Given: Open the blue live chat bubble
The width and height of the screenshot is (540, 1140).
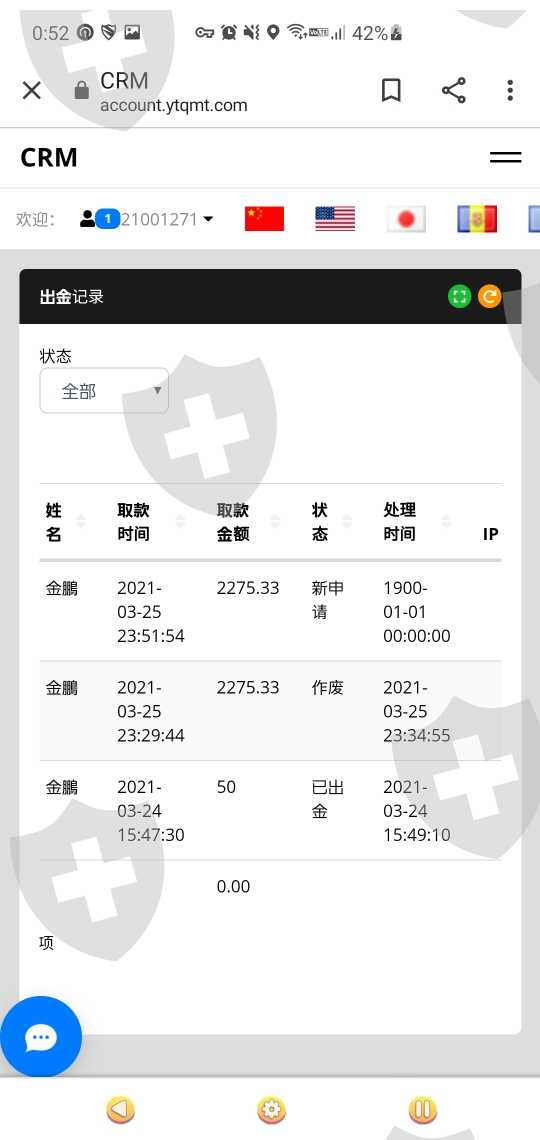Looking at the screenshot, I should [41, 1037].
